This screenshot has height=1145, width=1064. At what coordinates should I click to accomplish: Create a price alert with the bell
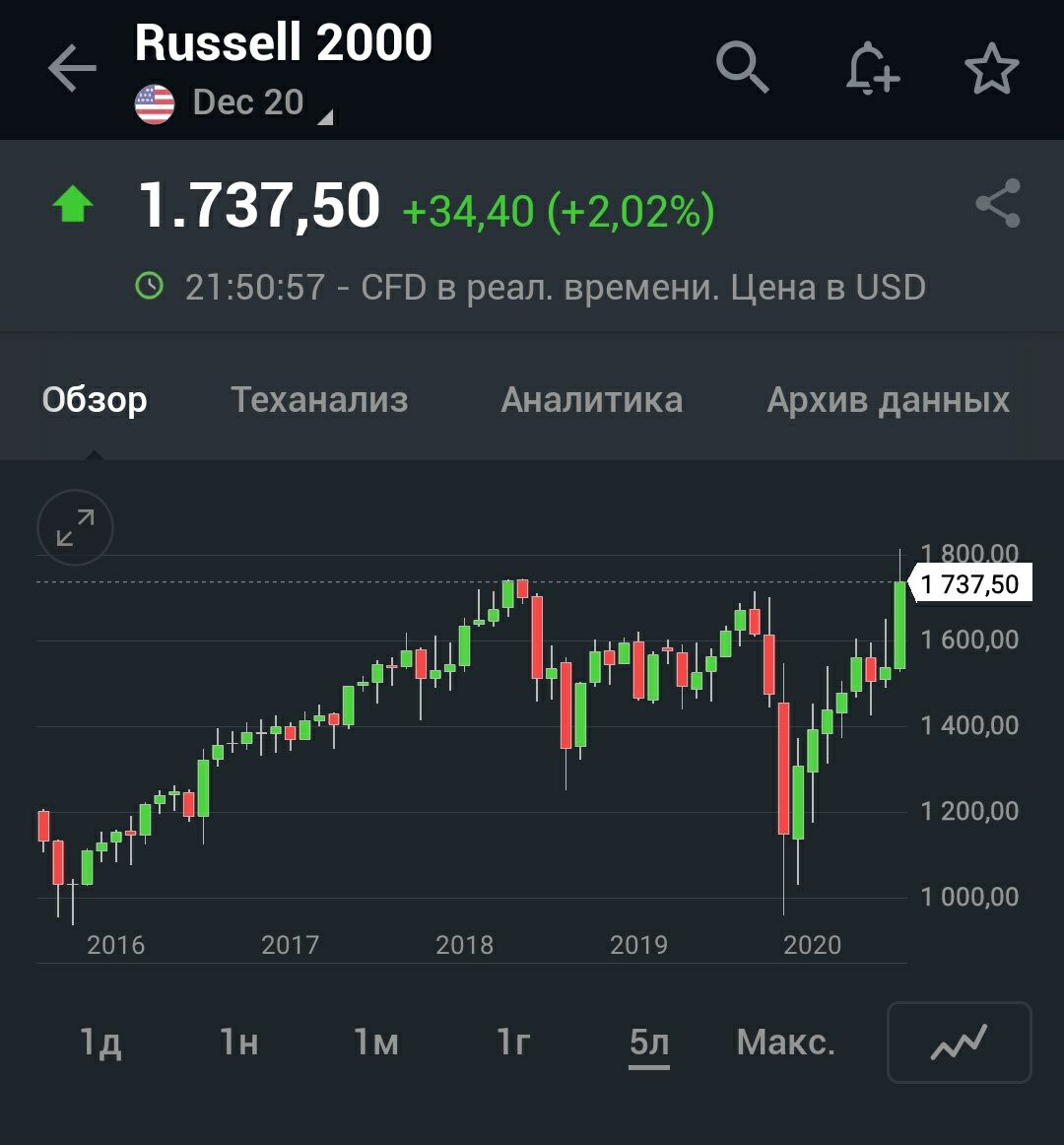tap(872, 69)
